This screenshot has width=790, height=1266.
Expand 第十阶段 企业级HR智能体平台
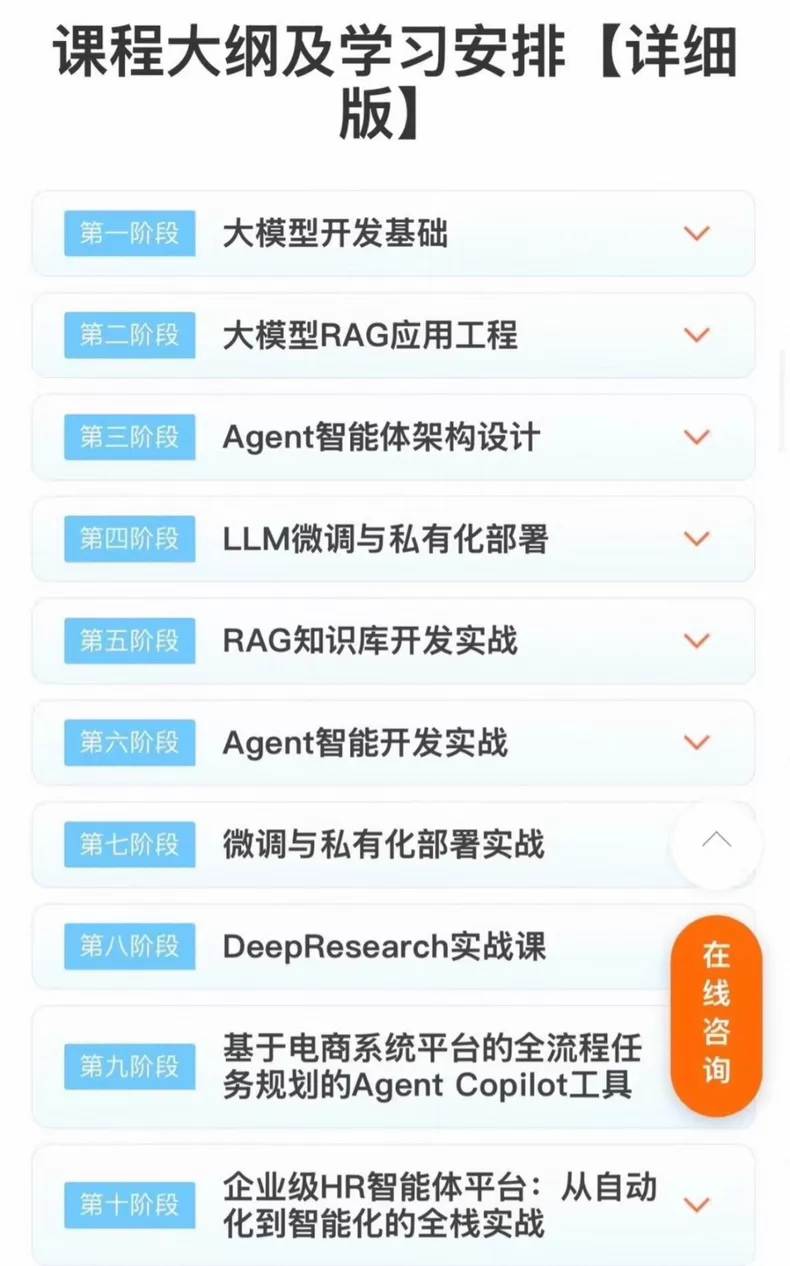coord(696,1204)
